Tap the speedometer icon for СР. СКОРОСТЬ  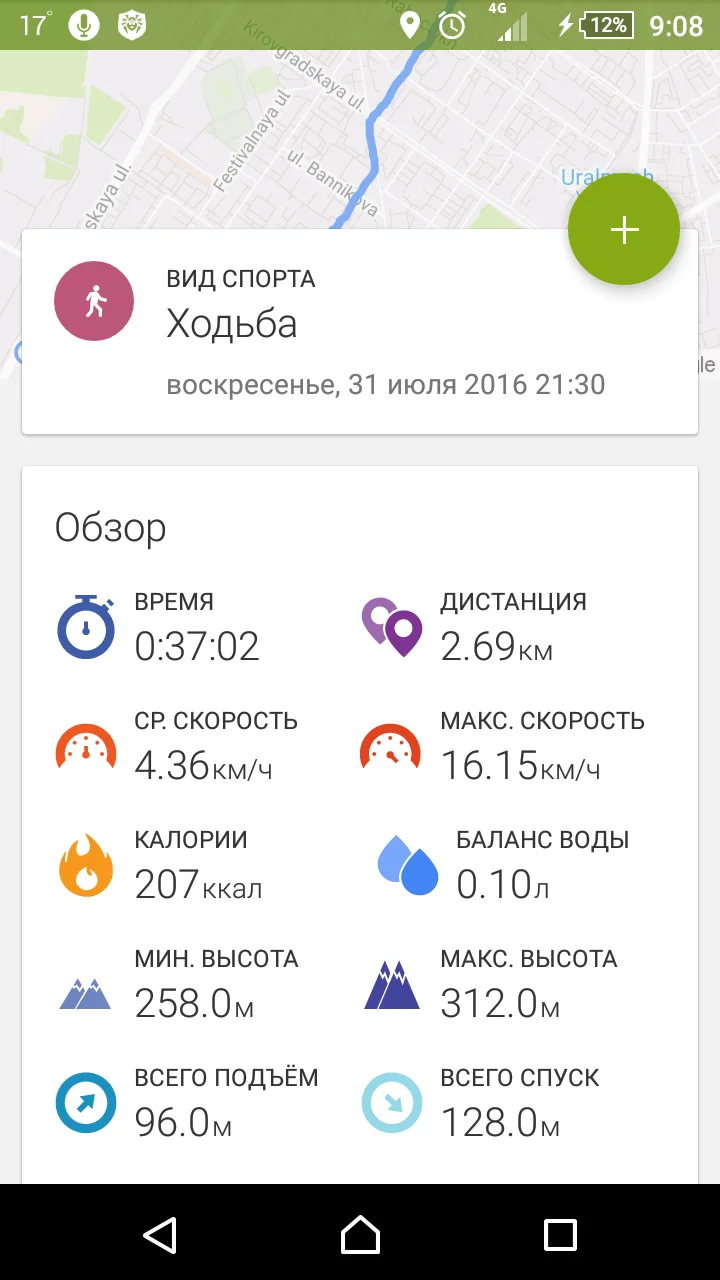tap(86, 747)
